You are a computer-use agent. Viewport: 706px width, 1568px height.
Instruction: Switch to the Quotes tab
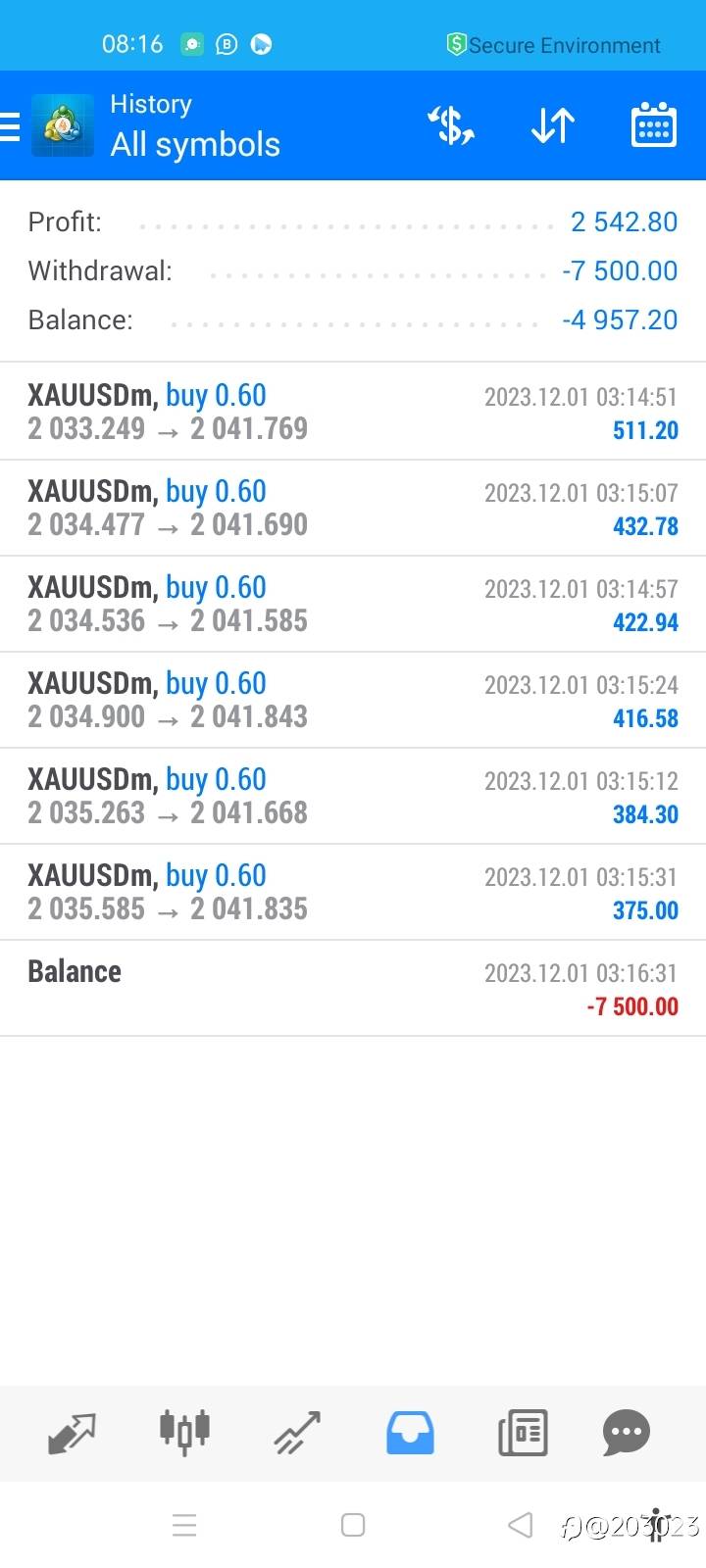pos(73,1433)
